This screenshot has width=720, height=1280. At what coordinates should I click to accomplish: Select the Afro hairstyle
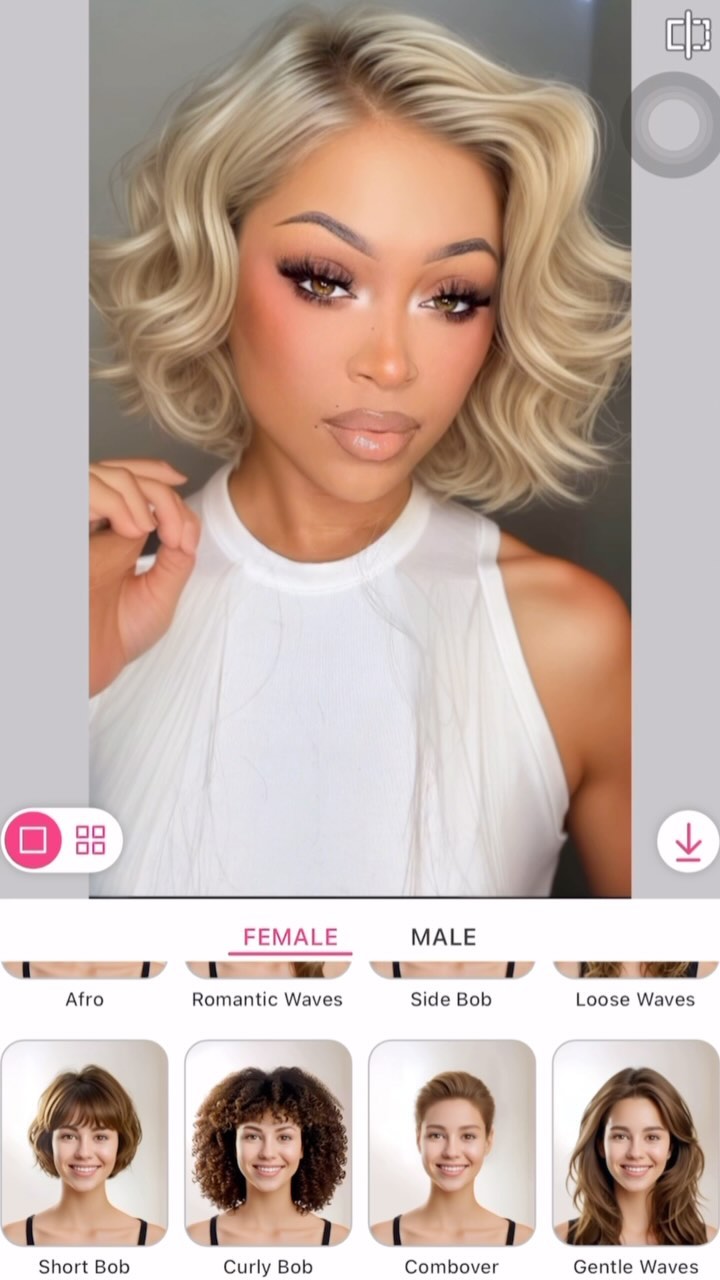[x=84, y=986]
